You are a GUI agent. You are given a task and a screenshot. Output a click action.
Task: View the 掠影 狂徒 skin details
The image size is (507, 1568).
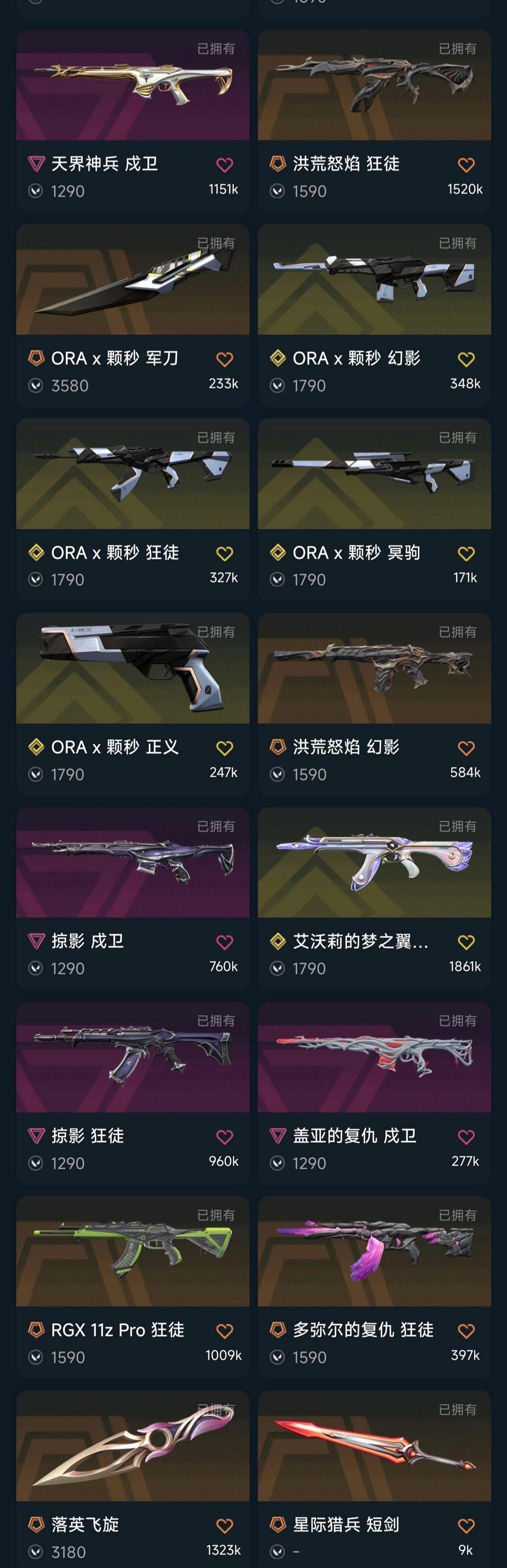[133, 1057]
